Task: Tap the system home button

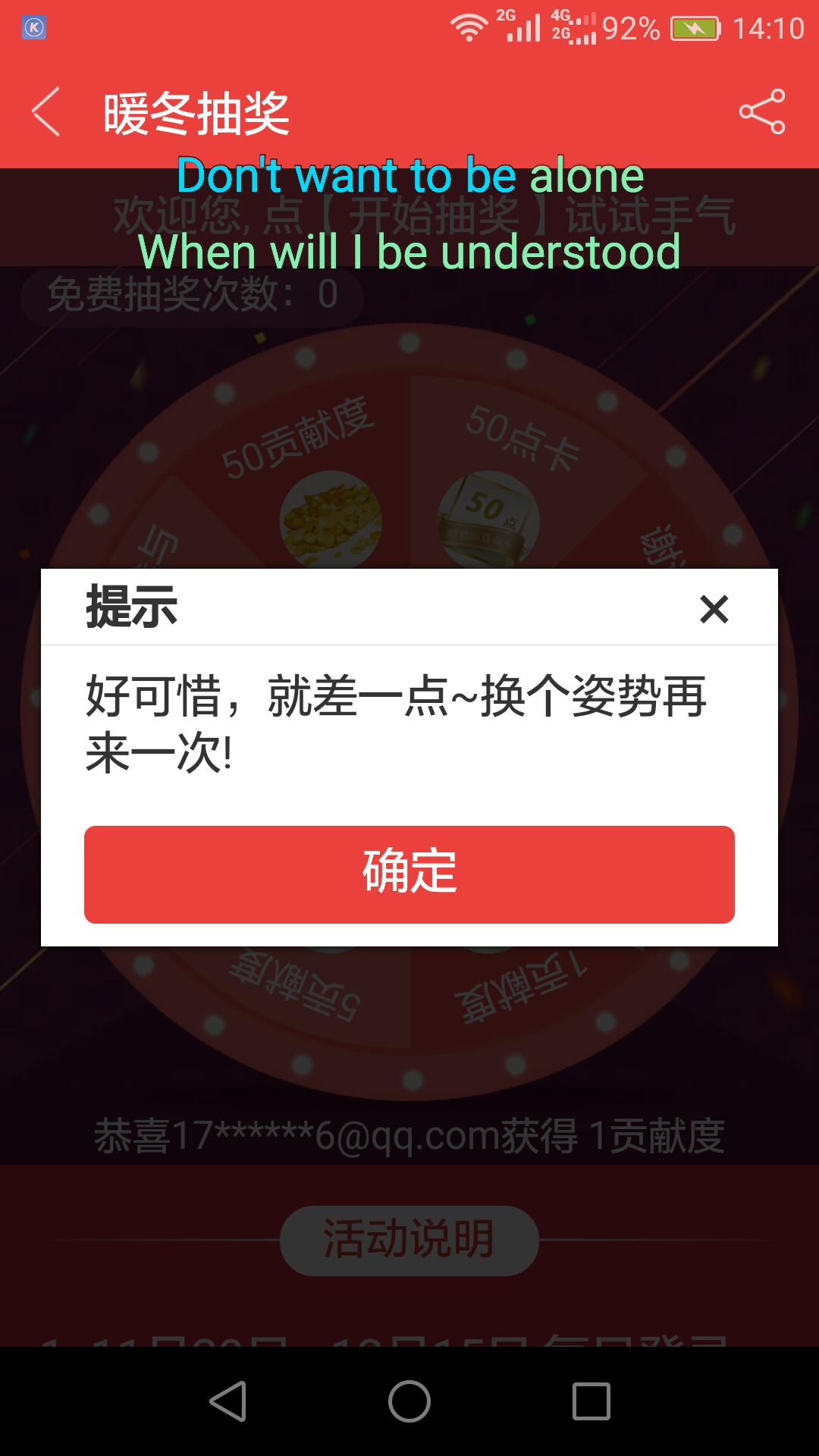Action: coord(409,1401)
